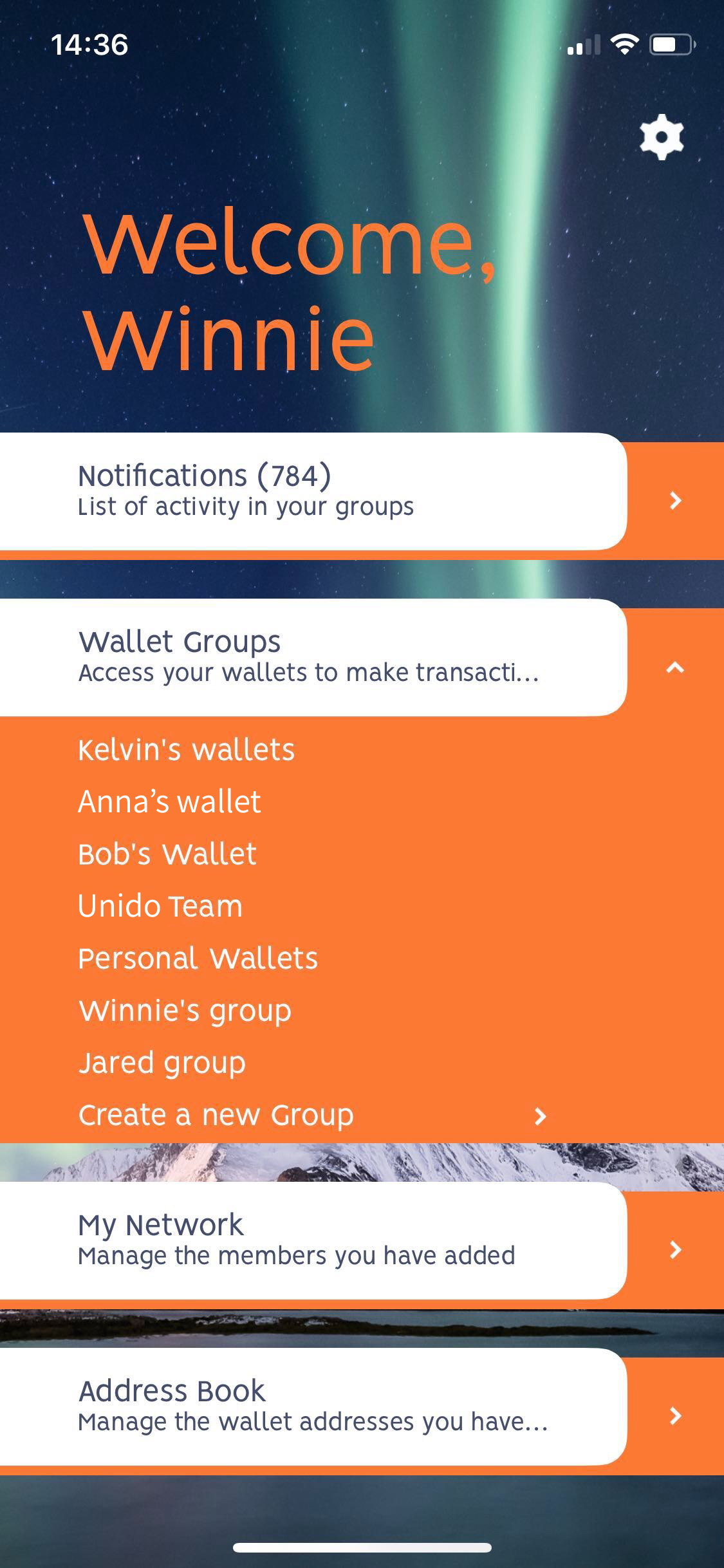Viewport: 724px width, 1568px height.
Task: Tap Create a new Group
Action: pos(313,1115)
